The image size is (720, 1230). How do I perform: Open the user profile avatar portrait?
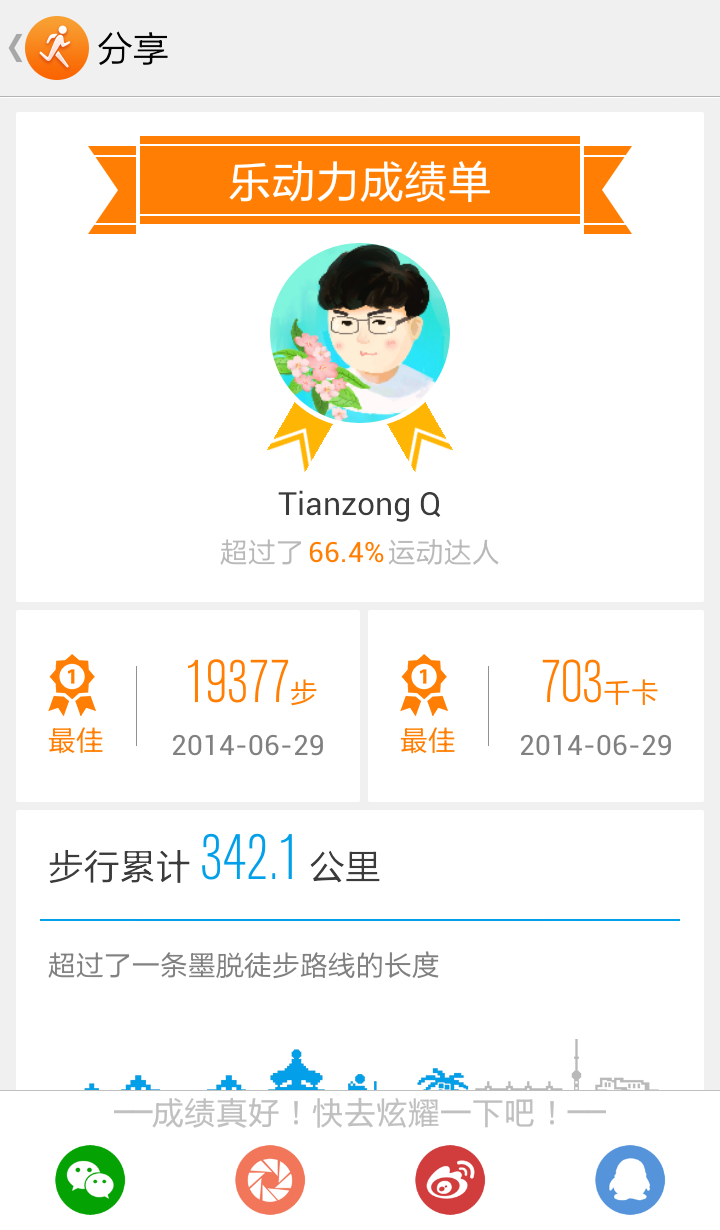(x=359, y=330)
